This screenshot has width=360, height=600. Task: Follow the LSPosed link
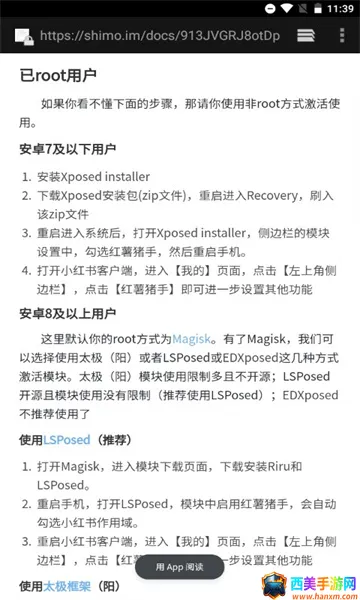pyautogui.click(x=67, y=440)
